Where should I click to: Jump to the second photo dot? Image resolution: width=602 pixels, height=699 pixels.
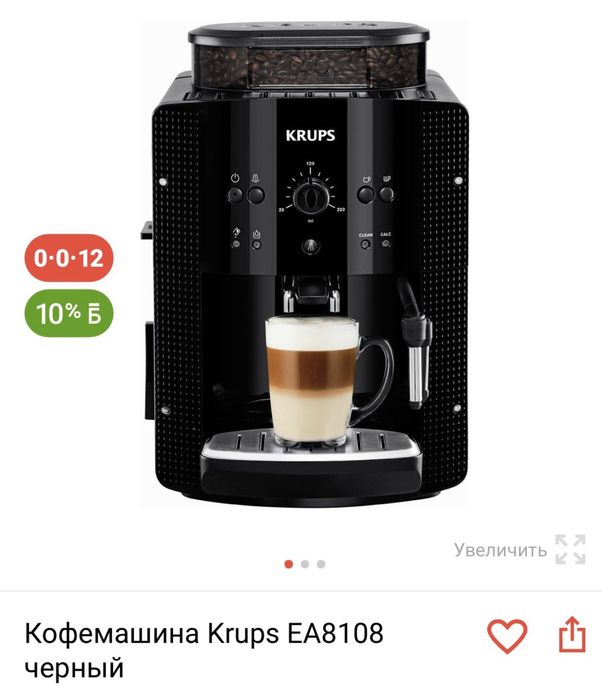point(305,564)
